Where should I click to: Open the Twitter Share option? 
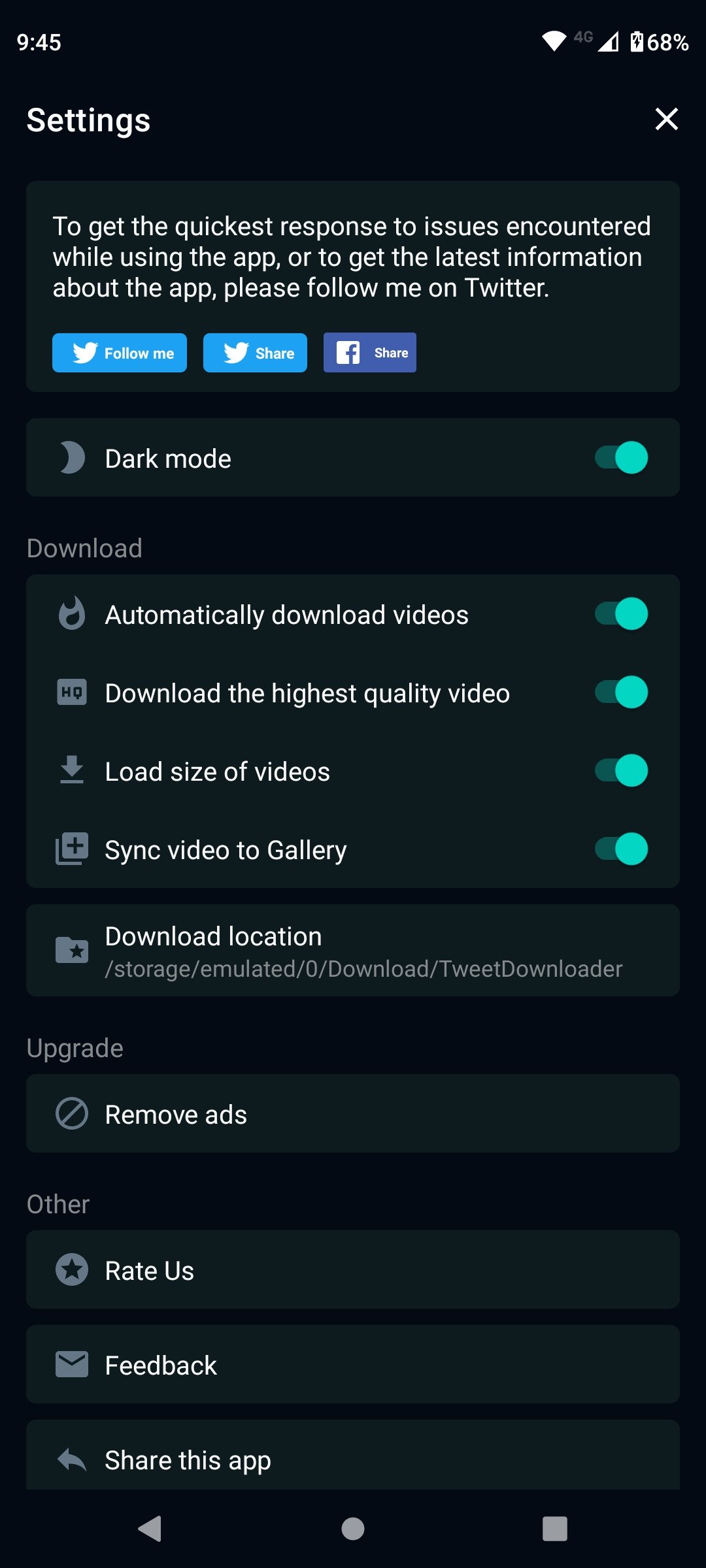pyautogui.click(x=254, y=353)
